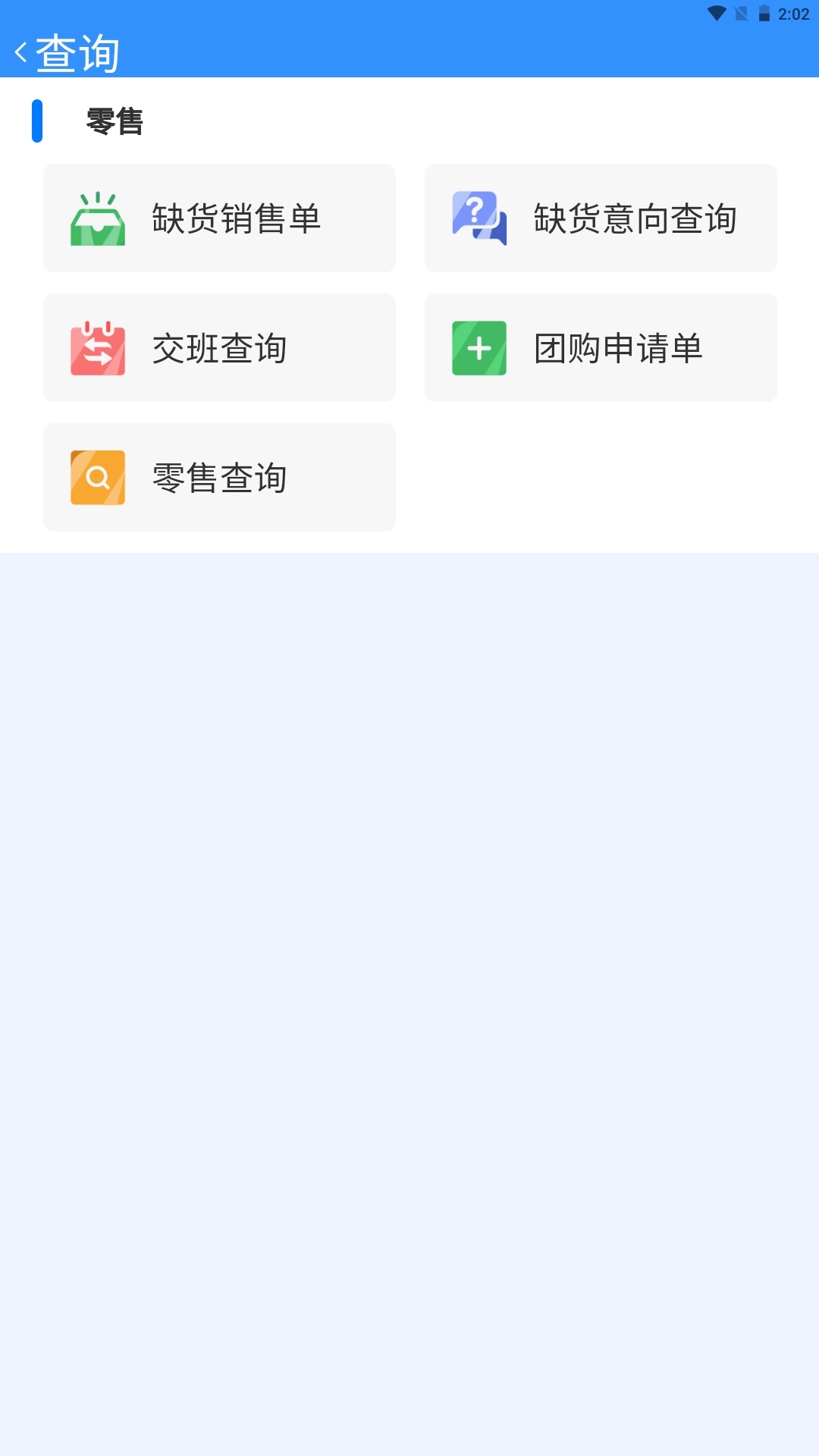
Task: Open the 交班查询 card
Action: [219, 347]
